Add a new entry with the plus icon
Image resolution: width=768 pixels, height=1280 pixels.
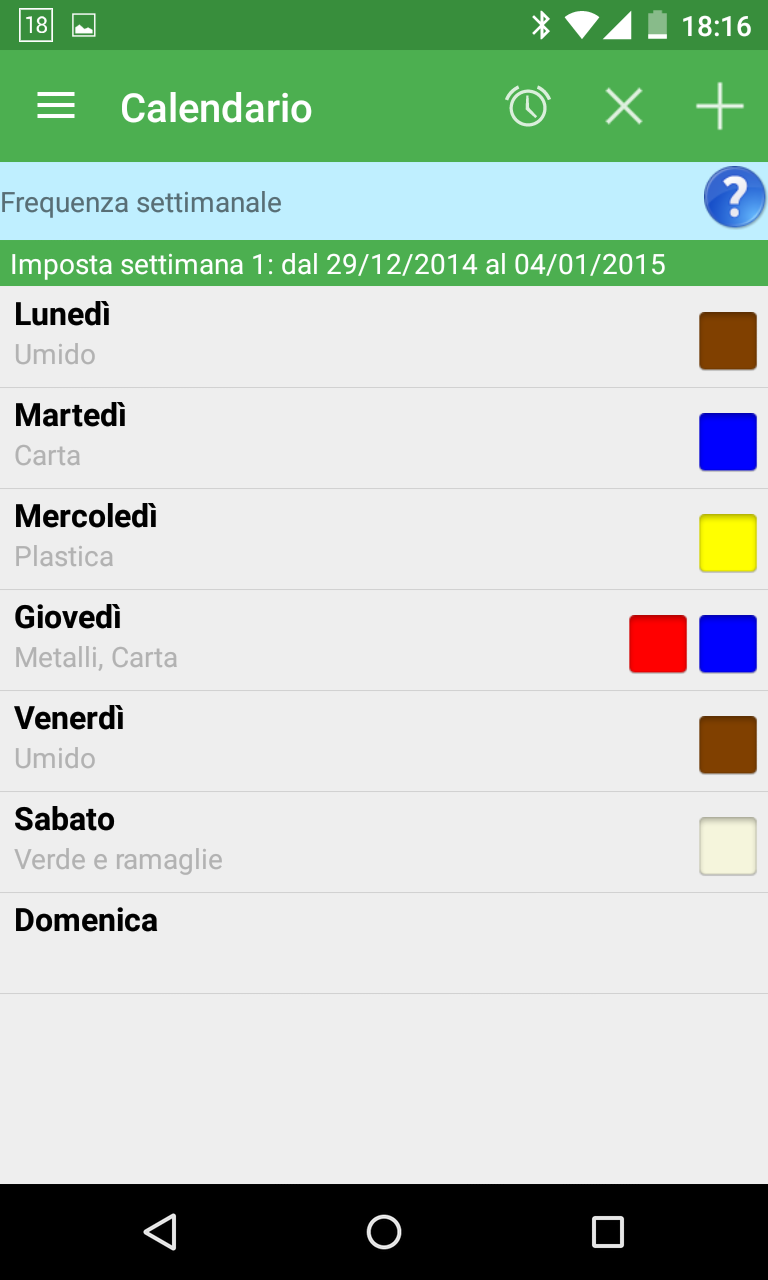click(x=720, y=106)
